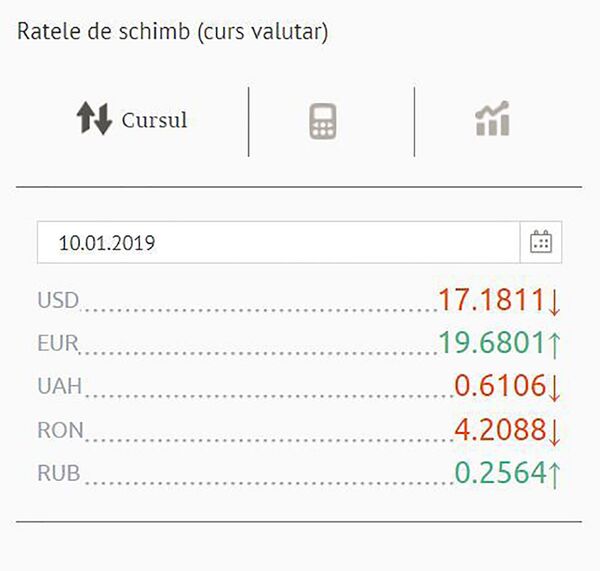Switch to the exchange rate chart tab
The height and width of the screenshot is (571, 600).
coord(492,120)
